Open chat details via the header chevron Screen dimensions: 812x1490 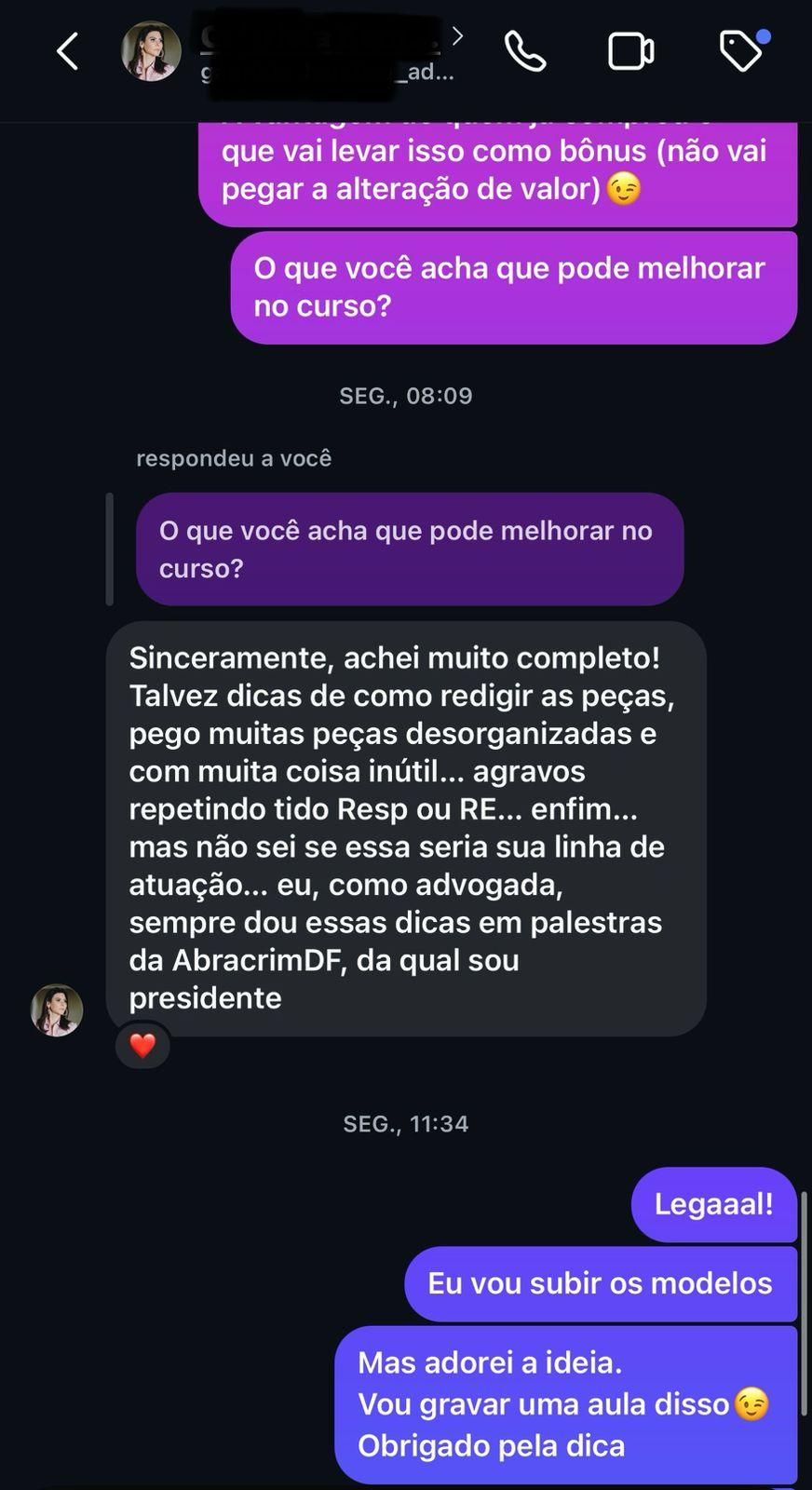[x=457, y=36]
